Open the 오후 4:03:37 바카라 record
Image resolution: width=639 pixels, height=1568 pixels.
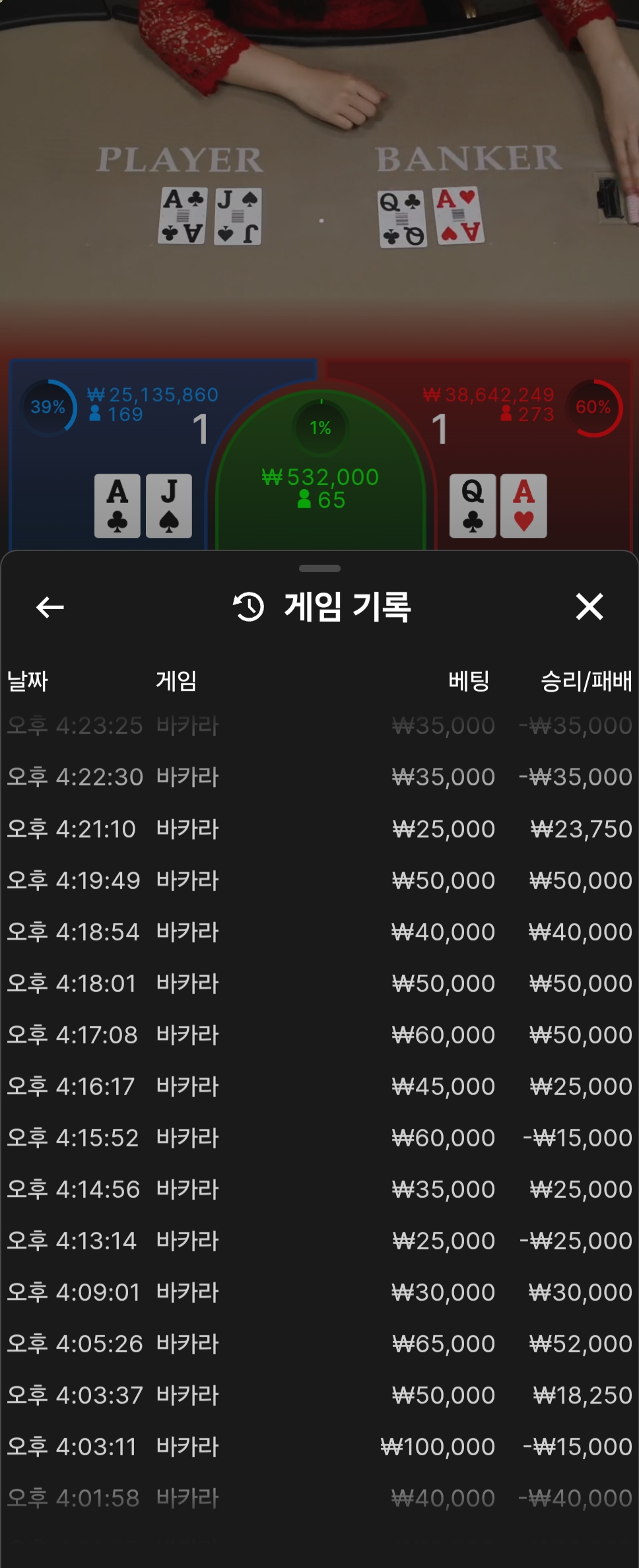[x=319, y=1395]
